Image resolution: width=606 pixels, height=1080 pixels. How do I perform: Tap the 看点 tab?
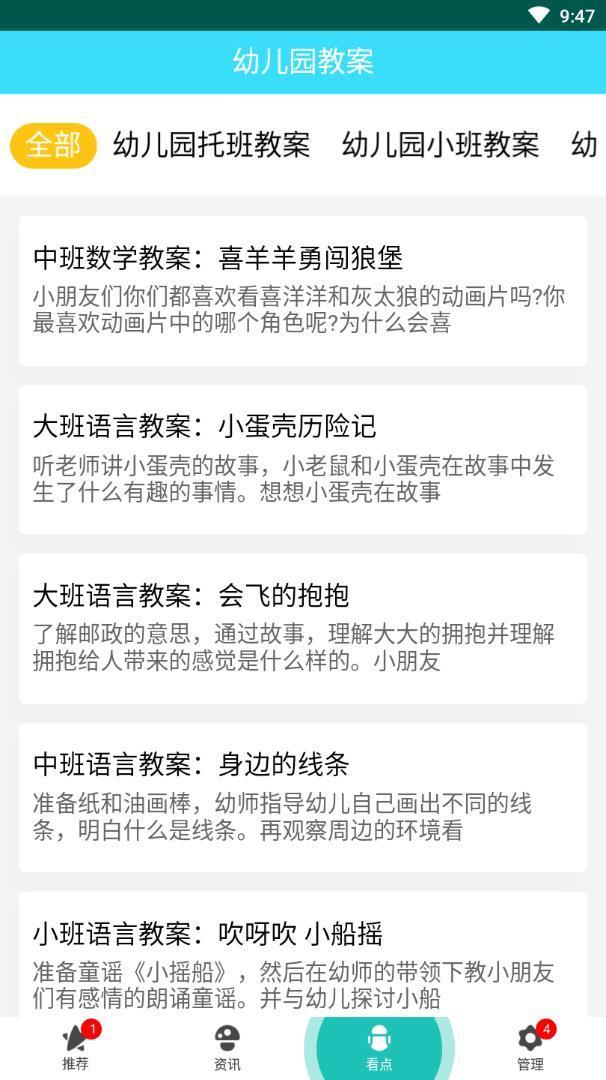click(379, 1047)
